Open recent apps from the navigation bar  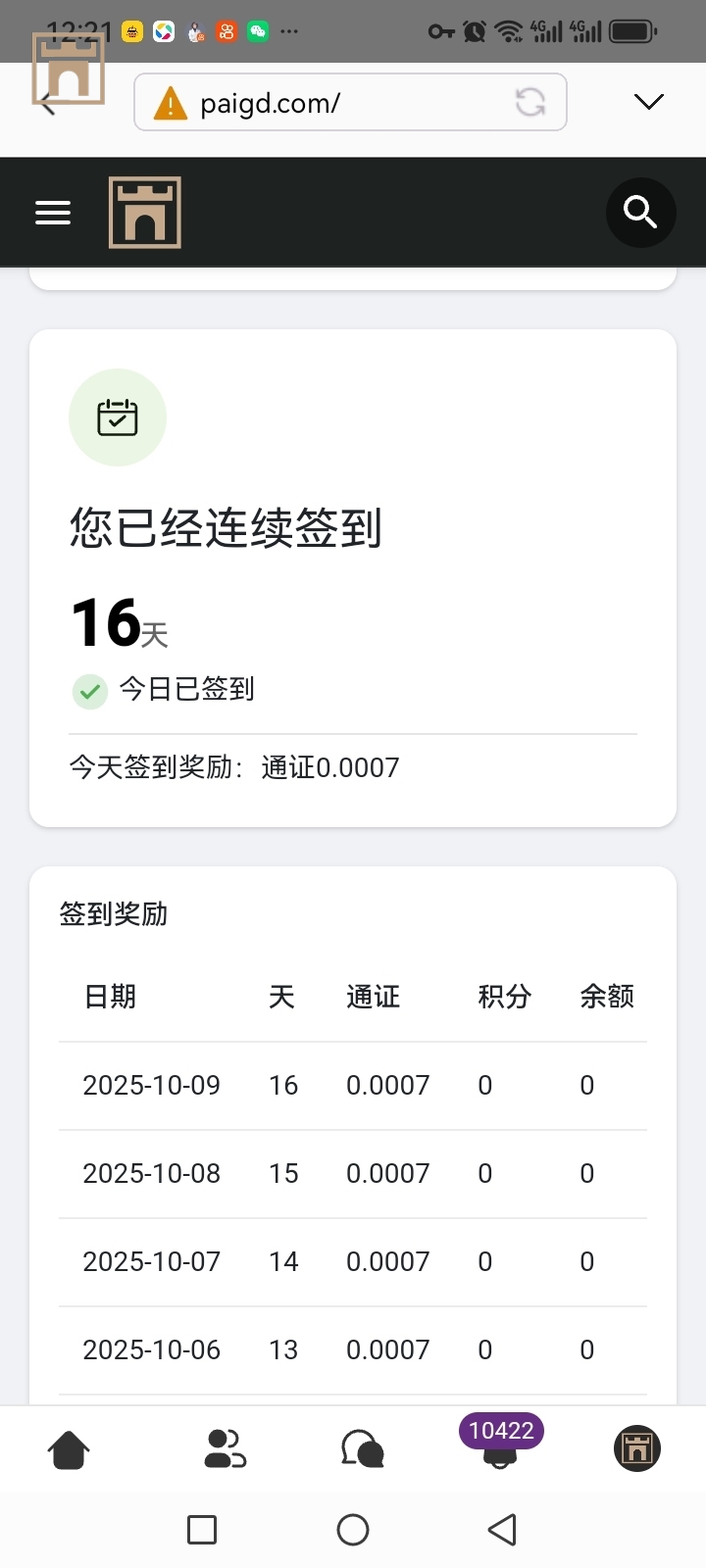(x=202, y=1530)
